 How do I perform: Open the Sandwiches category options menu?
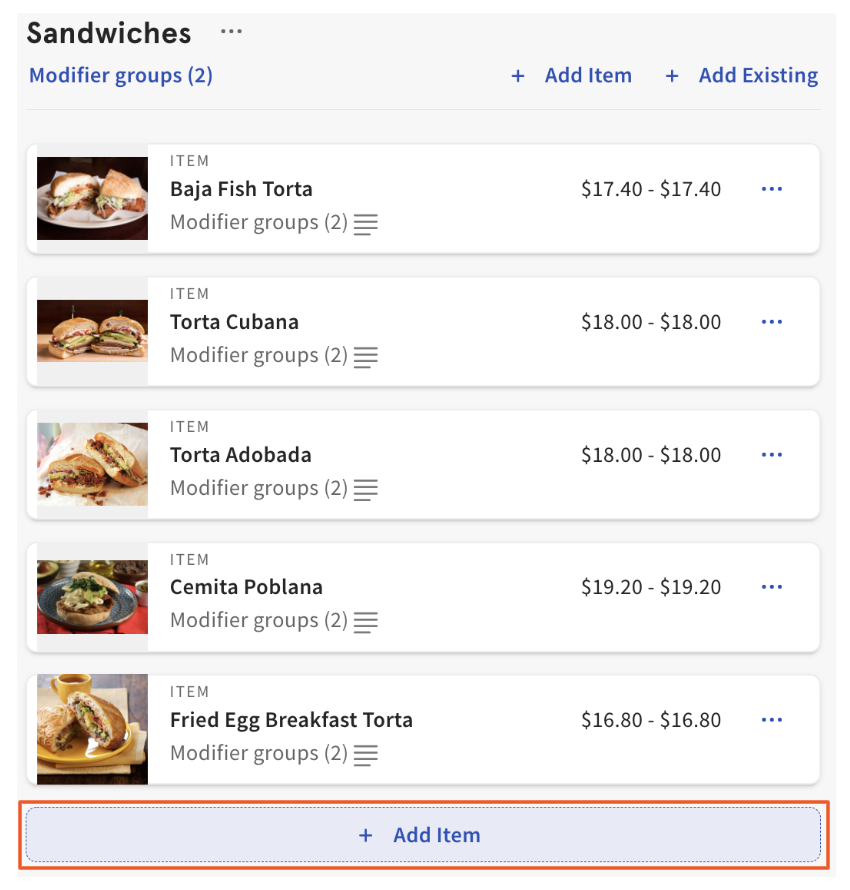click(x=231, y=31)
